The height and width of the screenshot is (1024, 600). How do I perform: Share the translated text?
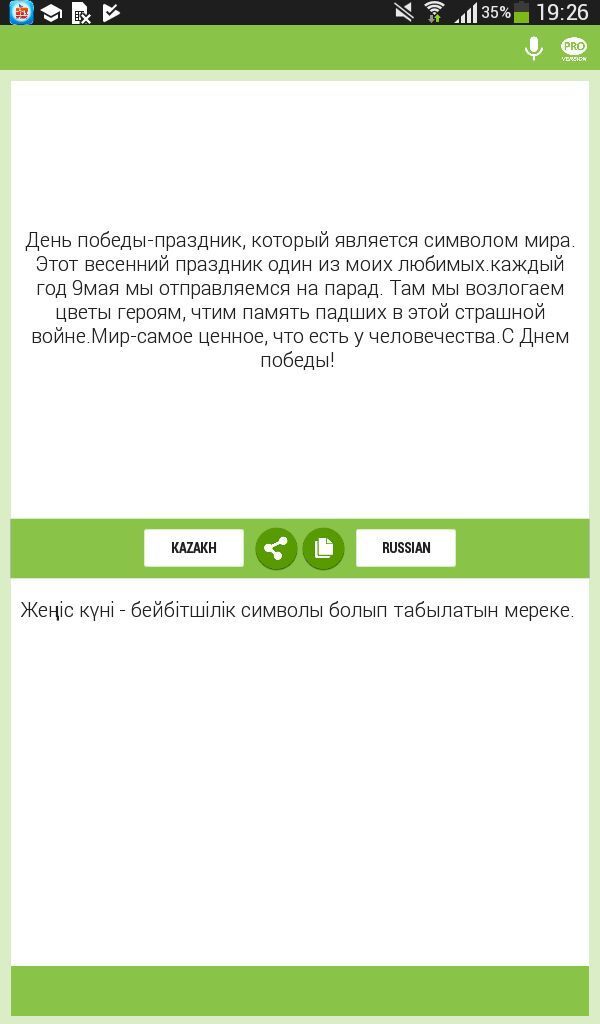click(276, 548)
